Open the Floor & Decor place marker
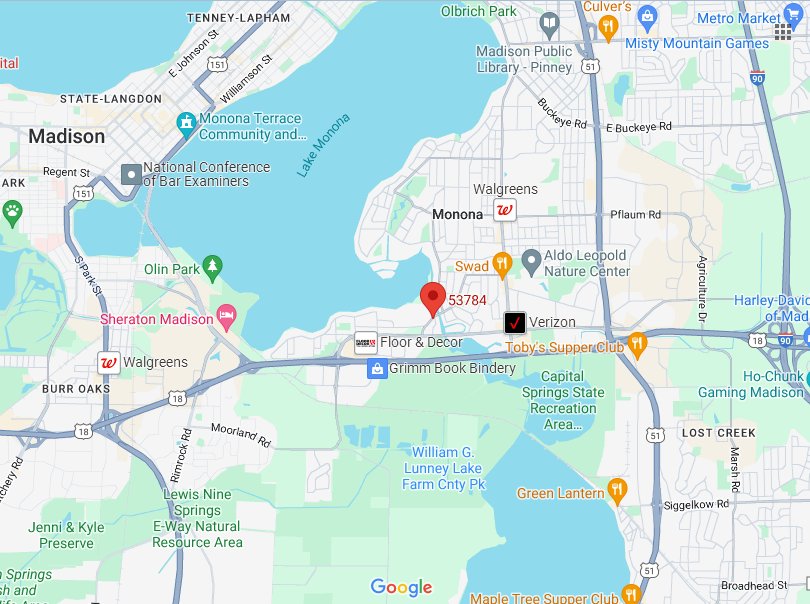This screenshot has width=810, height=604. tap(366, 342)
